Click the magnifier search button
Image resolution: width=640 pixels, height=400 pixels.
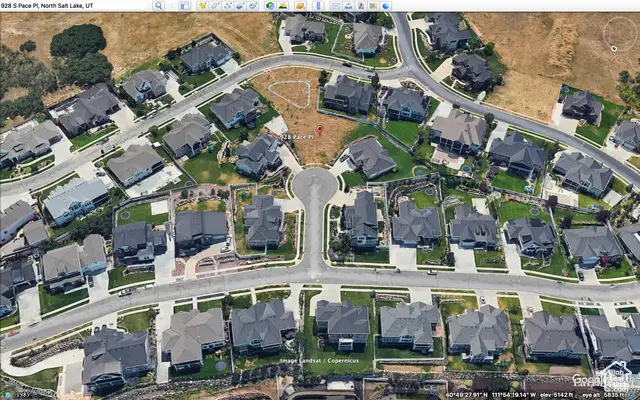tap(158, 6)
